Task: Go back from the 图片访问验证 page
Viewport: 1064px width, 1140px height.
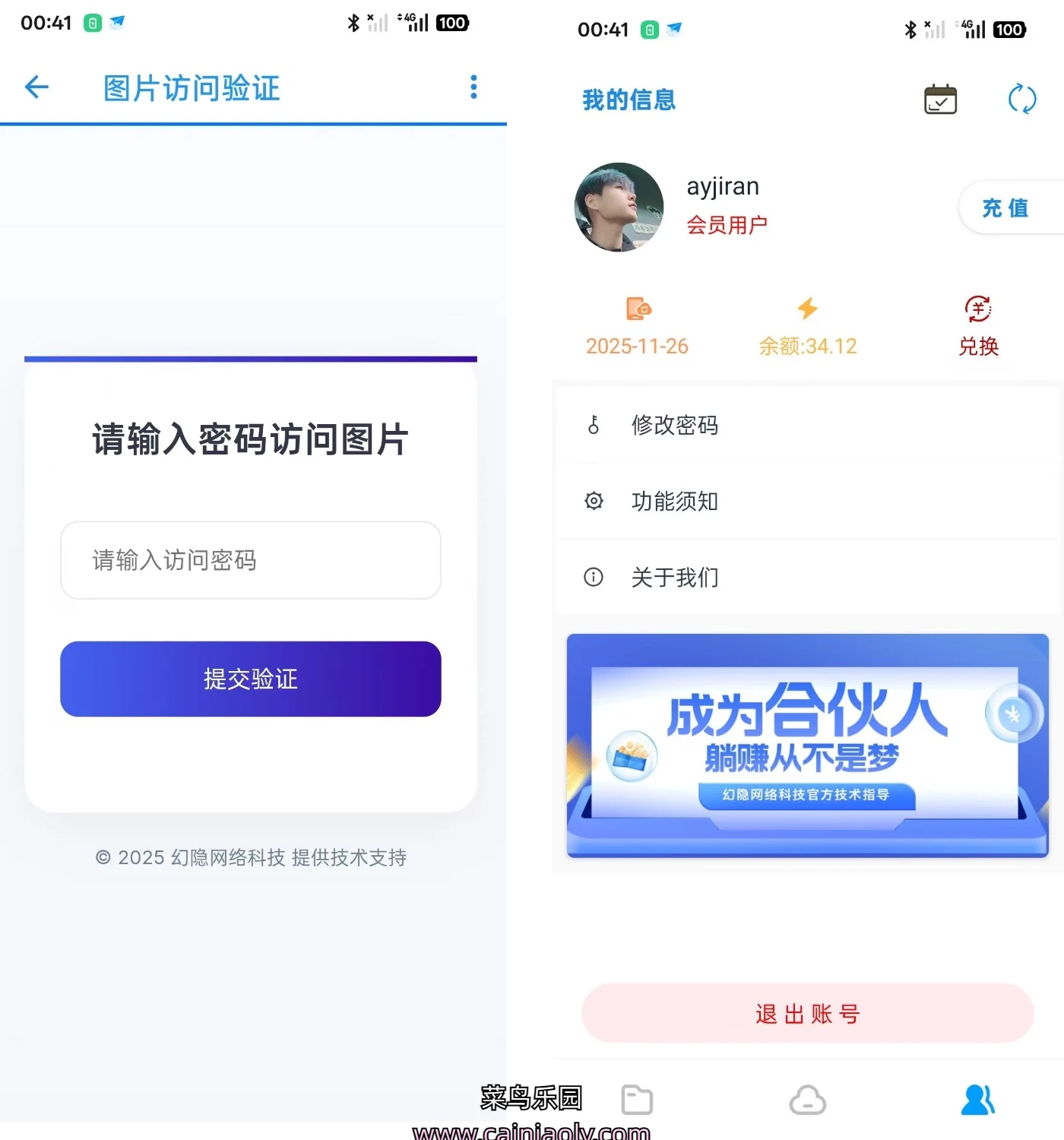Action: click(x=36, y=87)
